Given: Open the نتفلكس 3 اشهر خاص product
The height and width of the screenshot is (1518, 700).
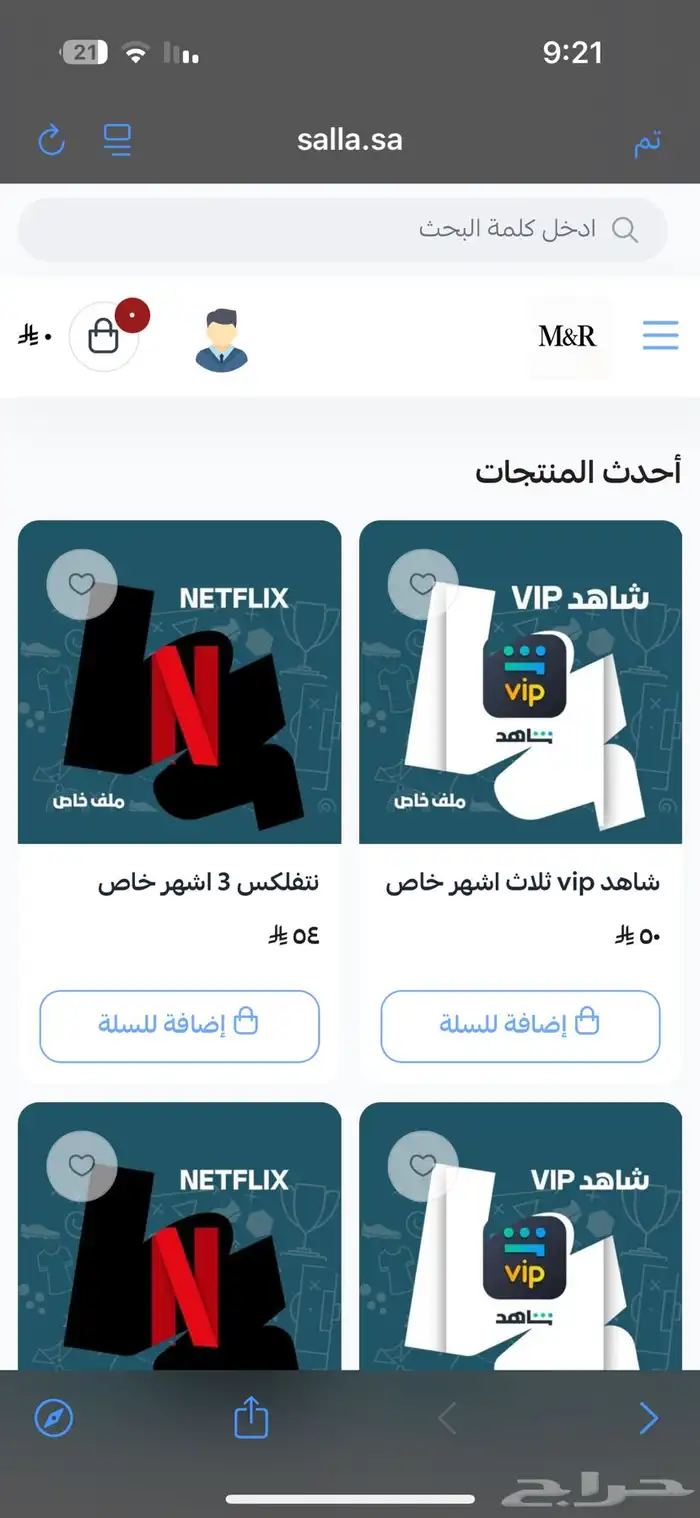Looking at the screenshot, I should (208, 883).
